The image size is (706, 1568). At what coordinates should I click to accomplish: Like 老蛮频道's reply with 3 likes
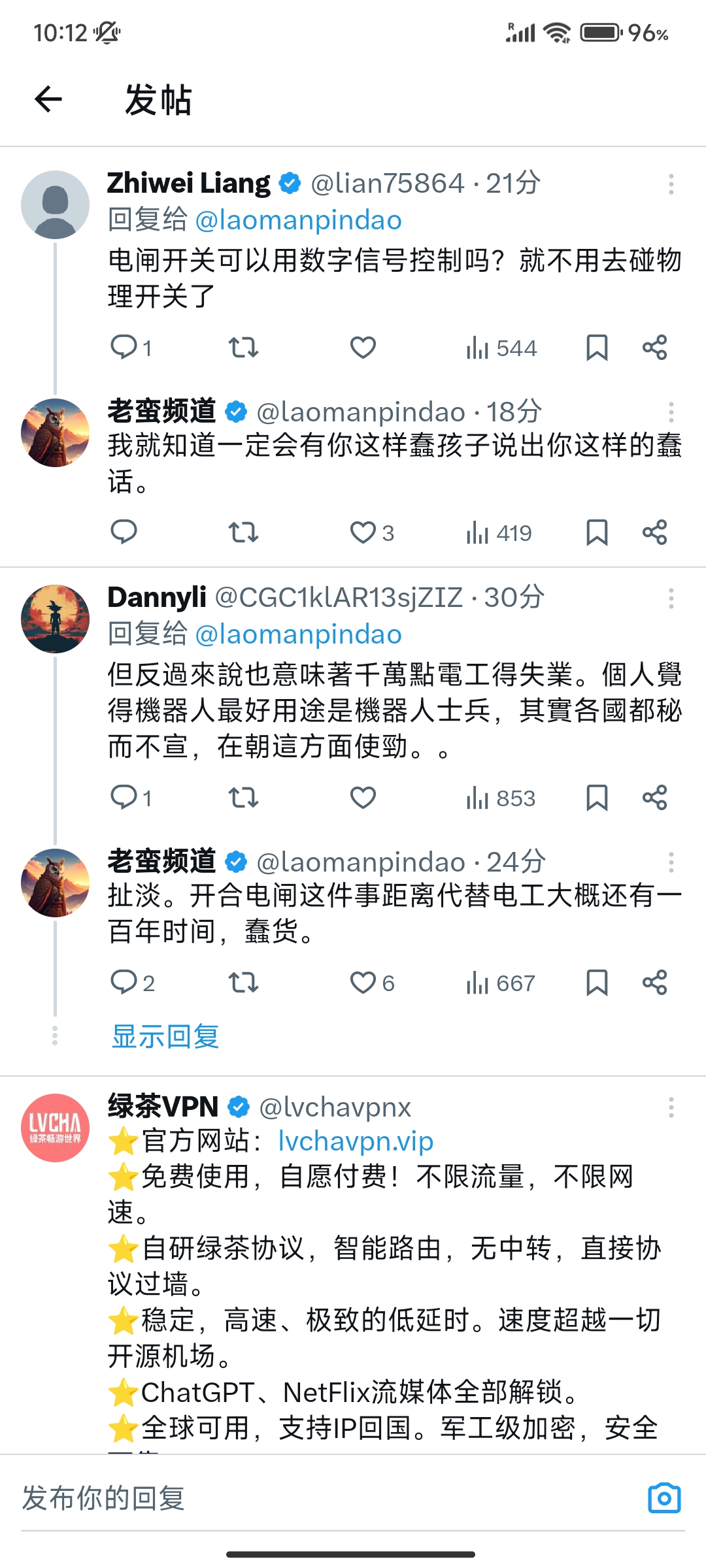point(371,532)
